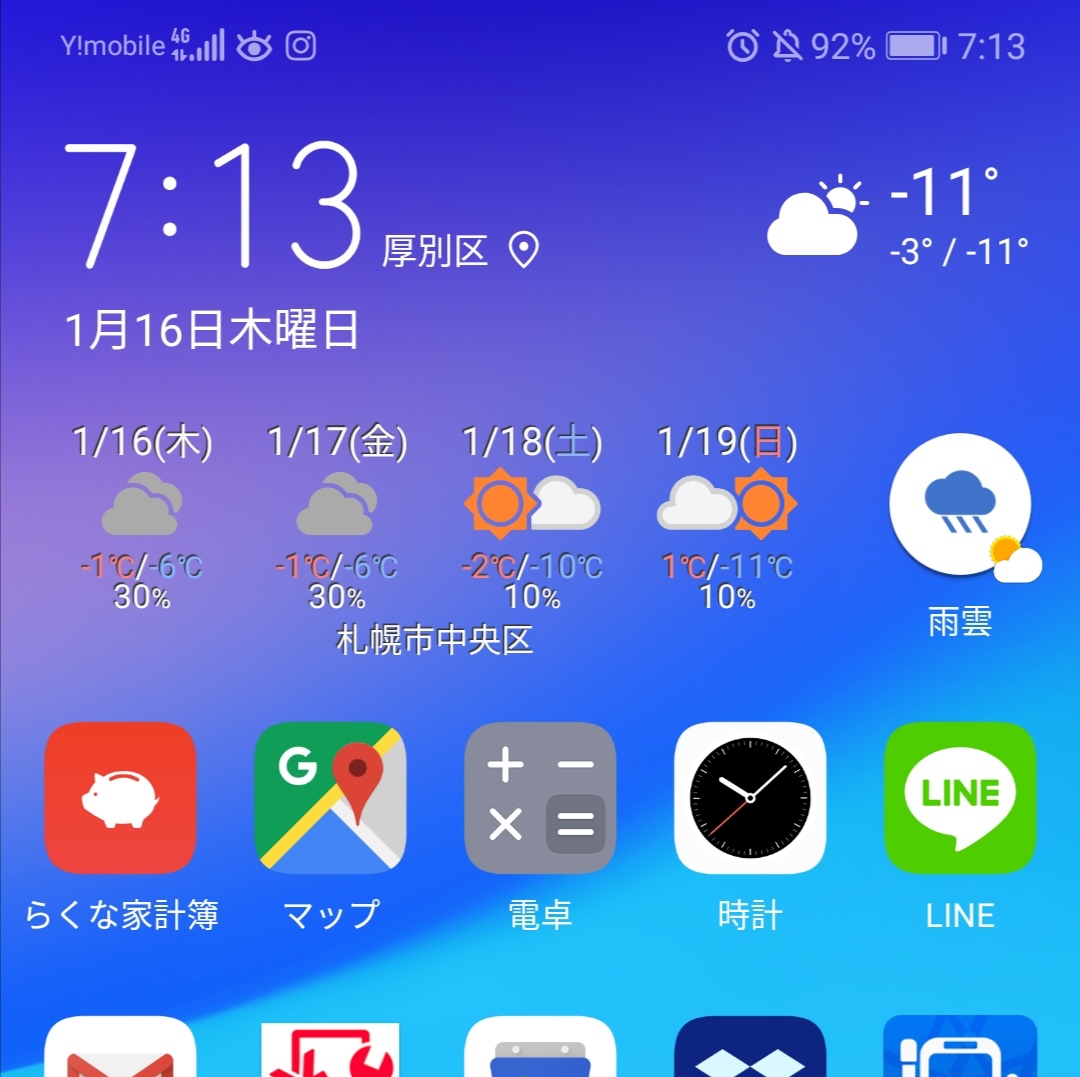The height and width of the screenshot is (1077, 1080).
Task: Launch the LINE app
Action: tap(960, 798)
